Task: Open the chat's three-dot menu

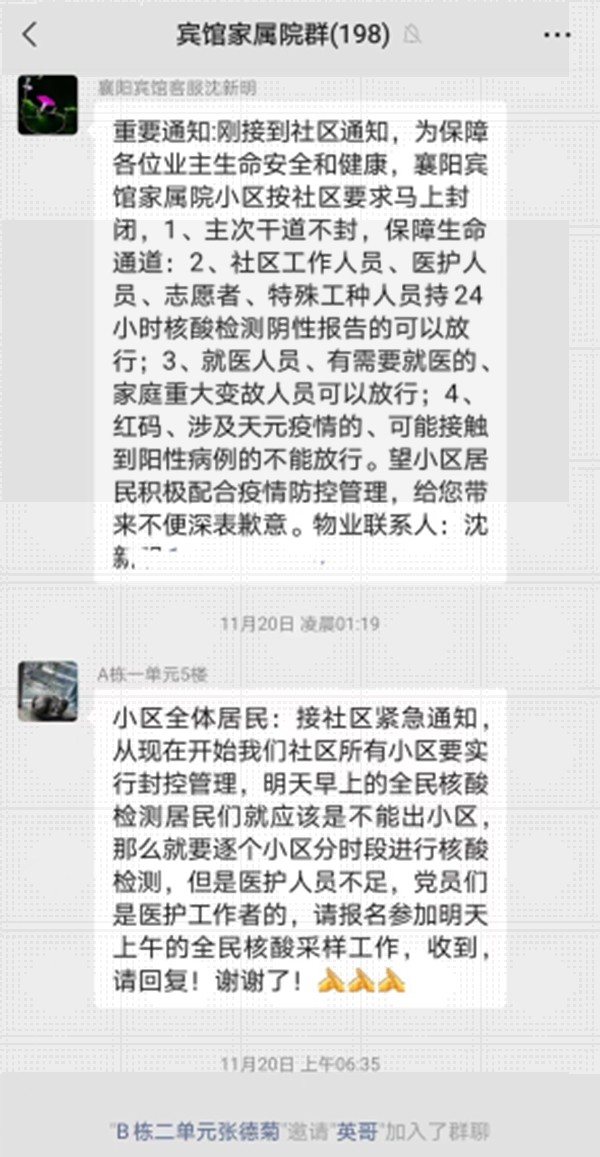Action: (556, 35)
